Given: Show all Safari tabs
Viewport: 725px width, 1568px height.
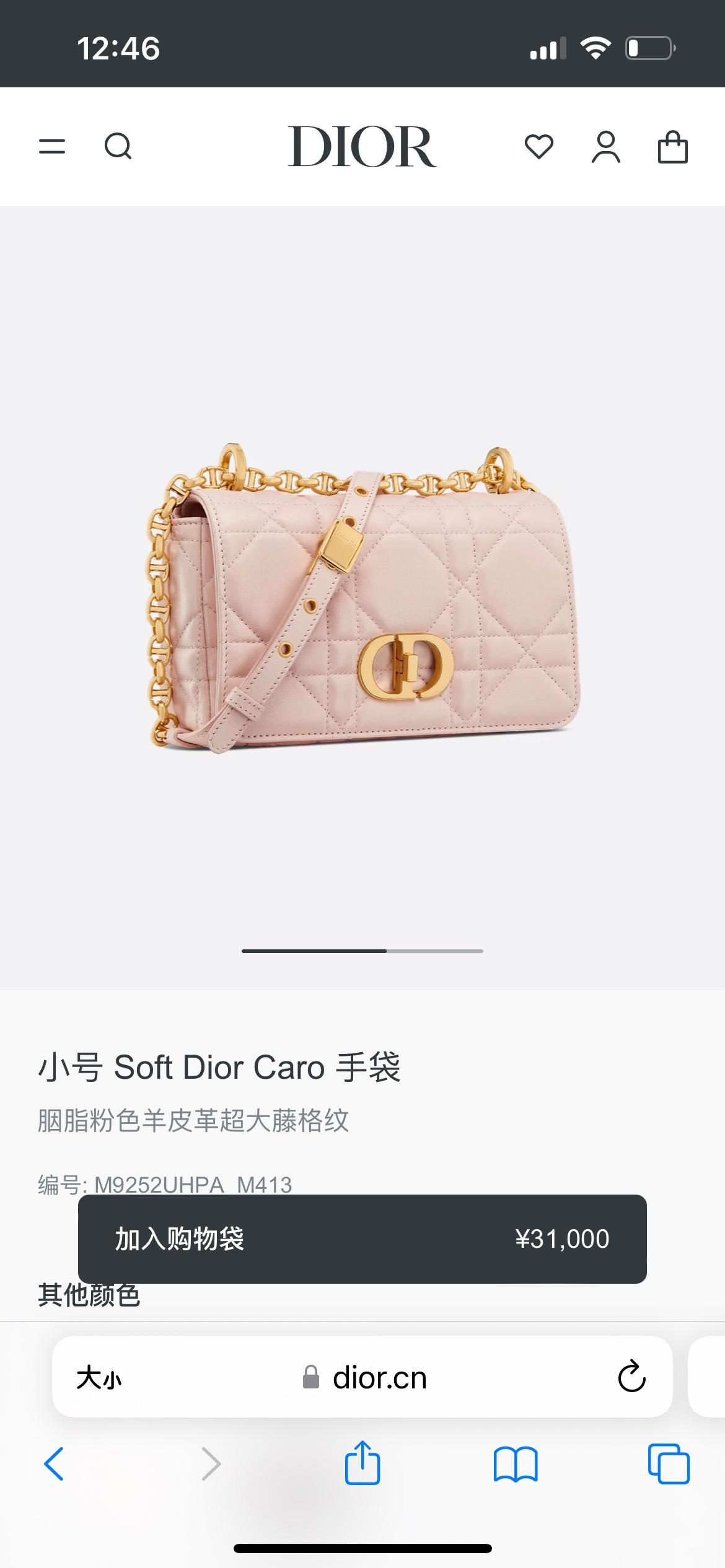Looking at the screenshot, I should (668, 1464).
